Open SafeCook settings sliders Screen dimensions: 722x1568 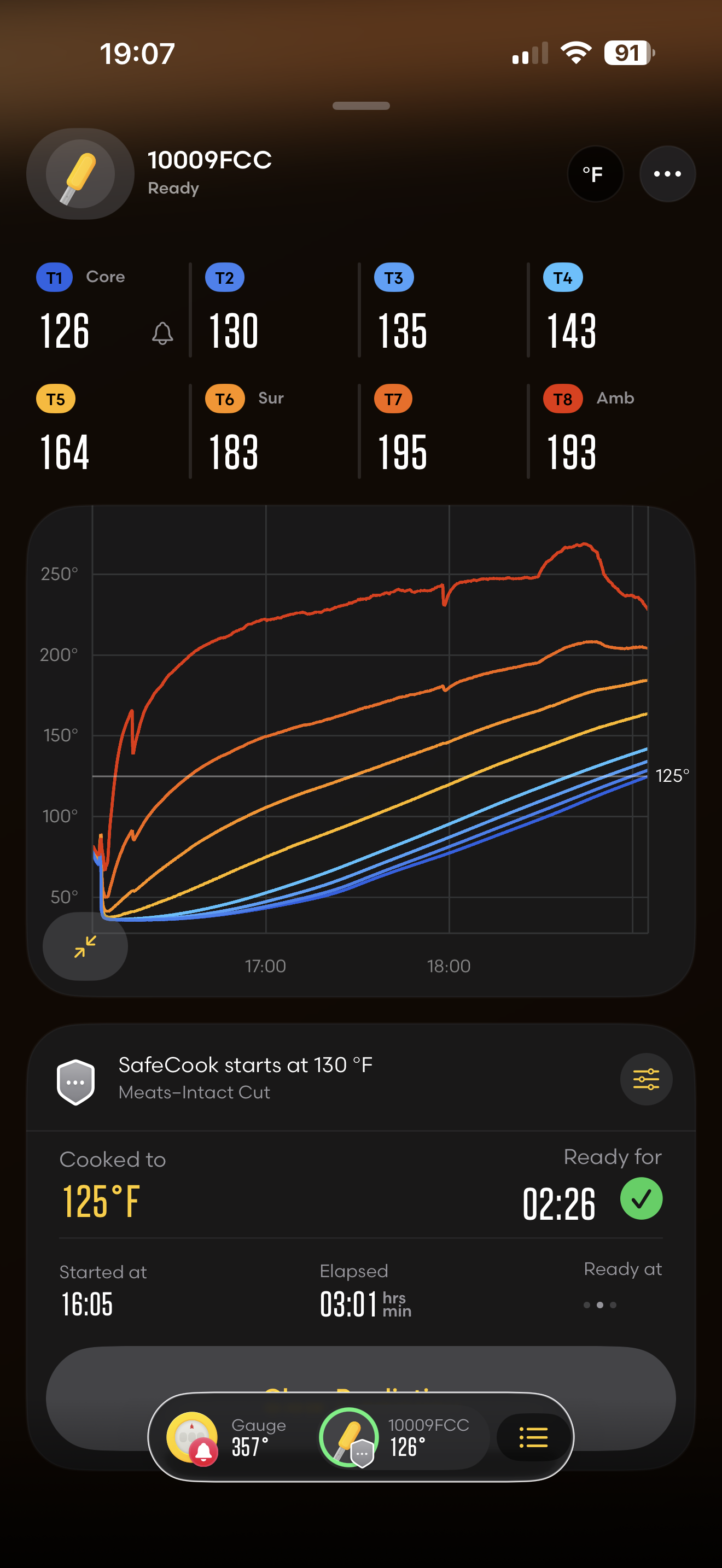tap(646, 1079)
